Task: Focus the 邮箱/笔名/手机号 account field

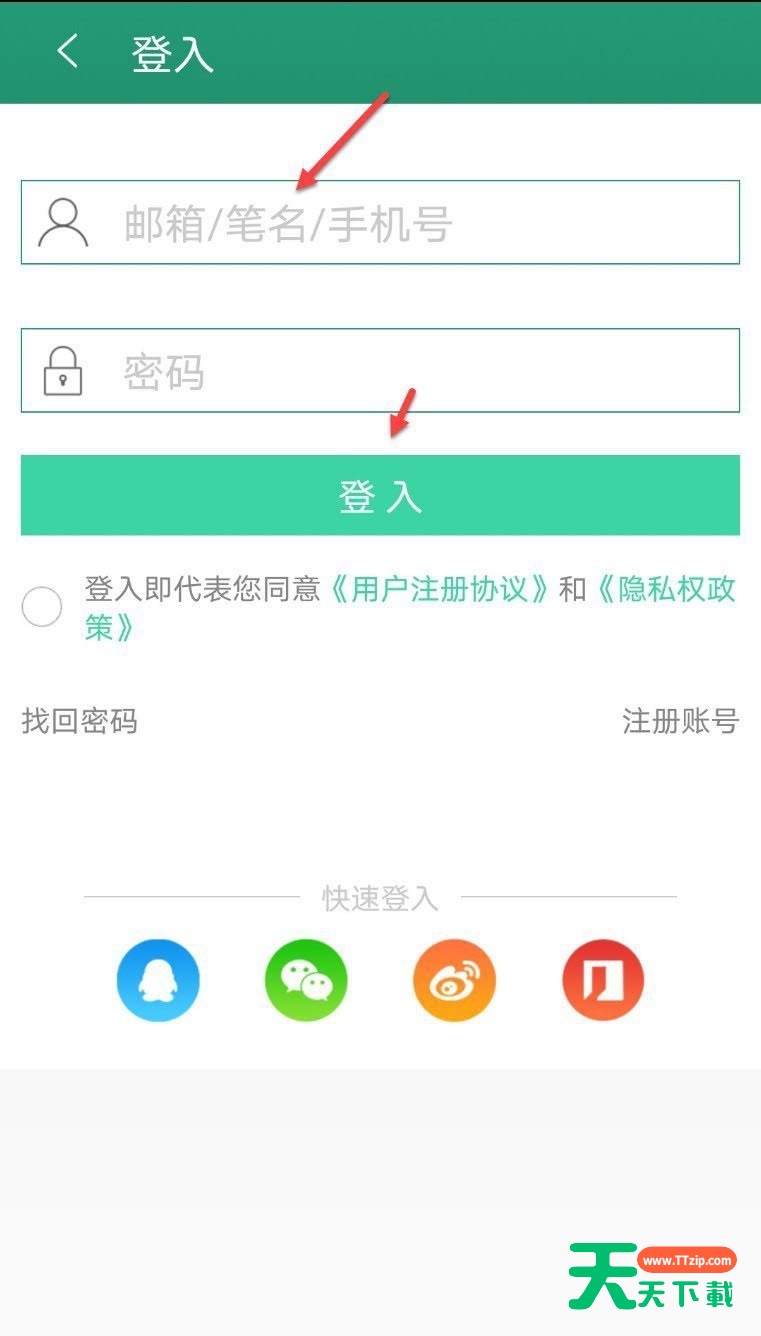Action: (x=400, y=223)
